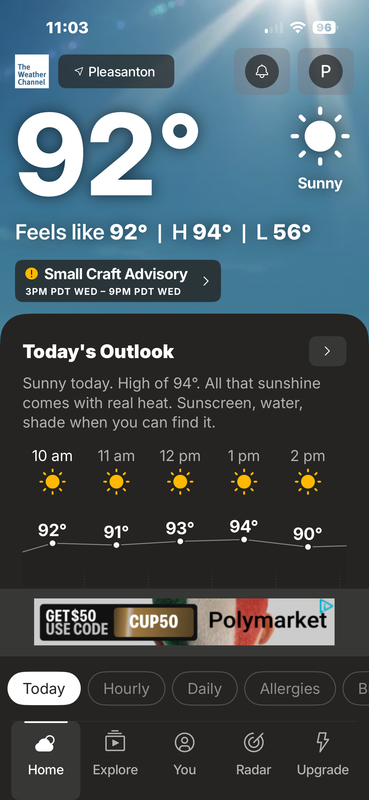Switch to the Hourly forecast chip
Viewport: 369px width, 800px height.
tap(127, 689)
